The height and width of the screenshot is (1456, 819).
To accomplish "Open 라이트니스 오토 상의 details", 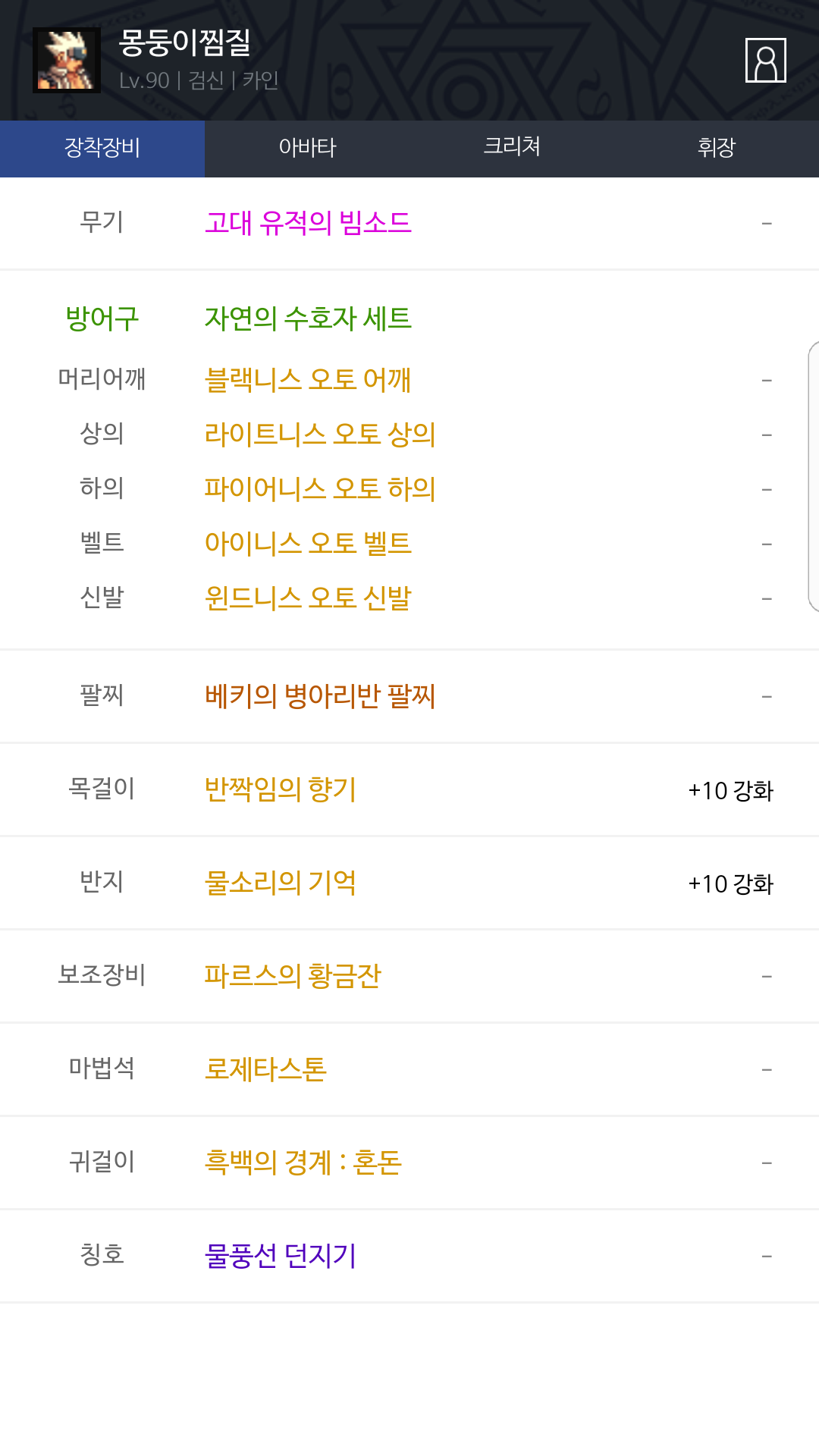I will point(320,434).
